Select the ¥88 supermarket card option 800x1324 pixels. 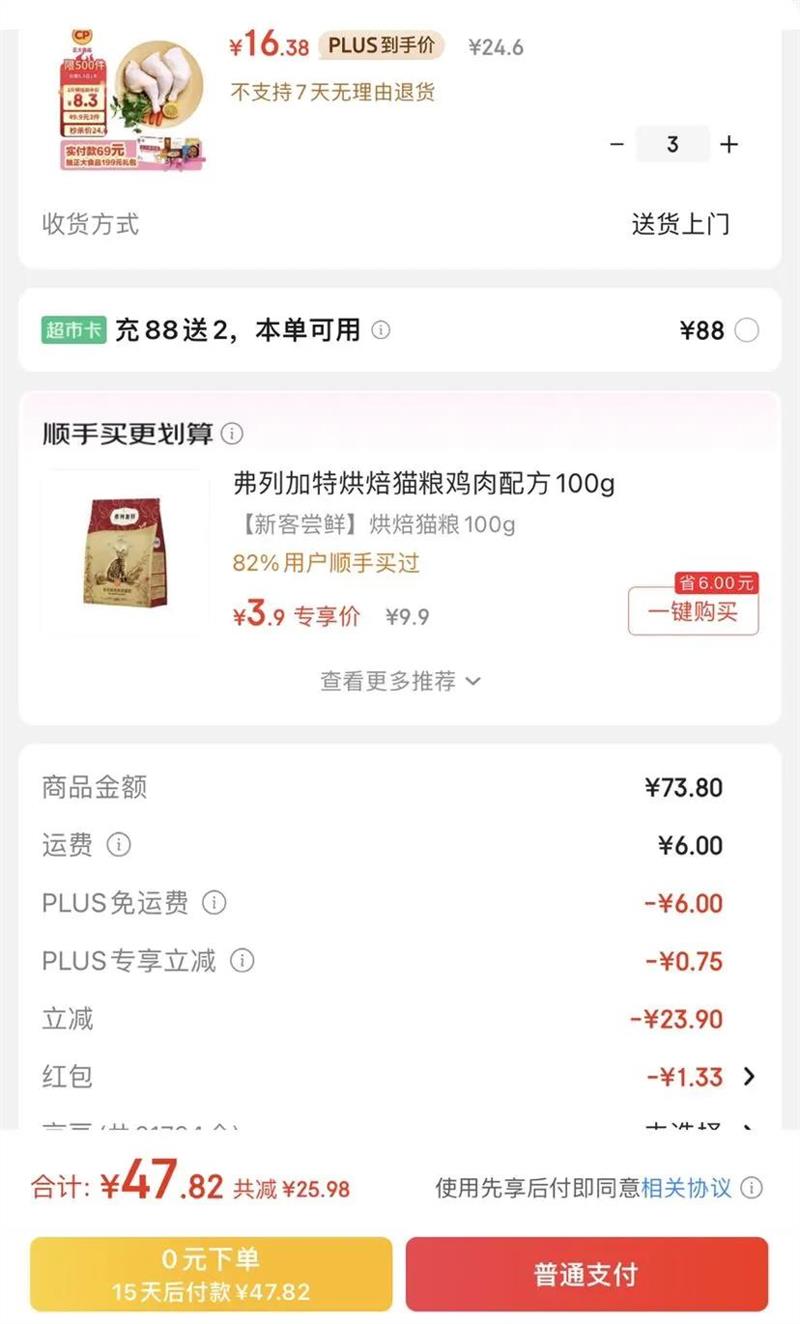747,330
